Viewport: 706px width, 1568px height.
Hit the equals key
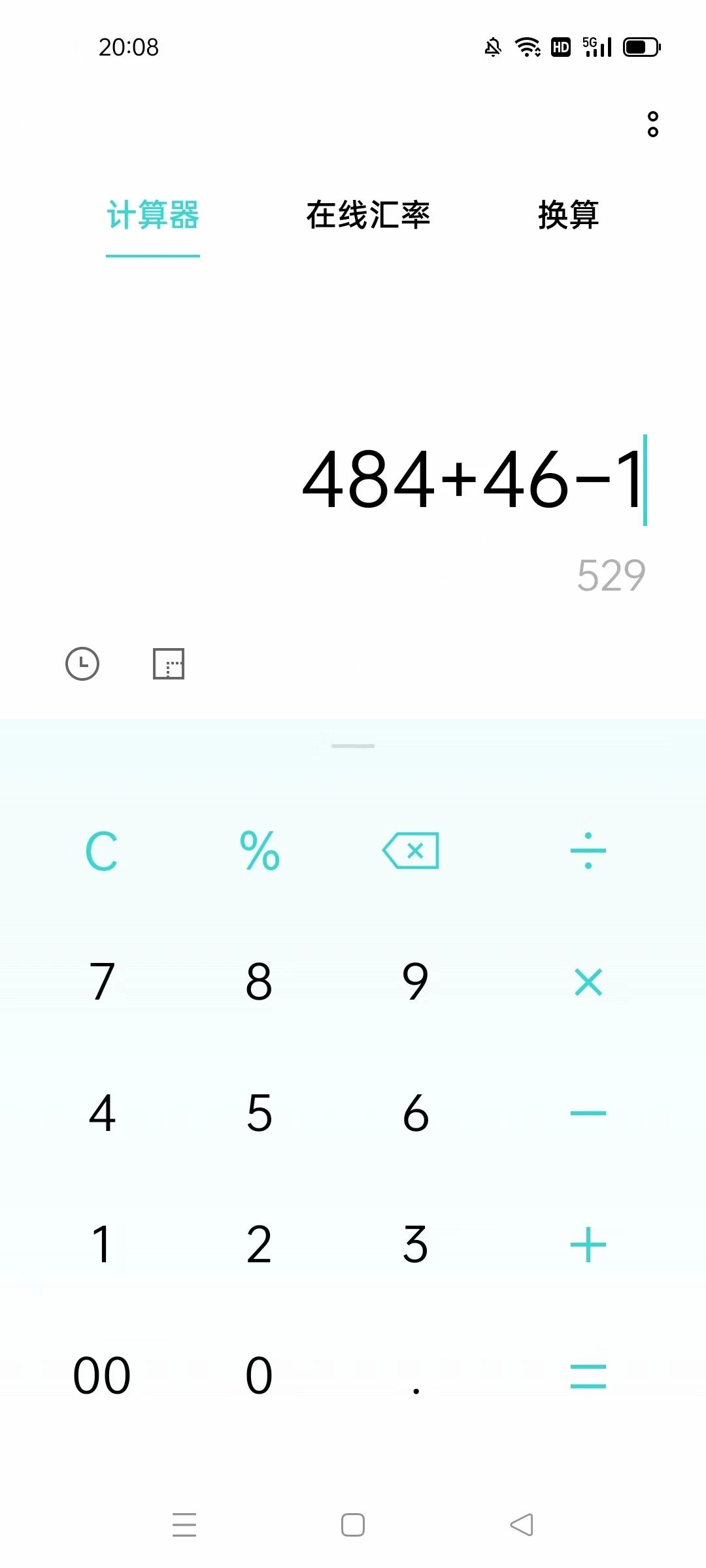pyautogui.click(x=588, y=1375)
